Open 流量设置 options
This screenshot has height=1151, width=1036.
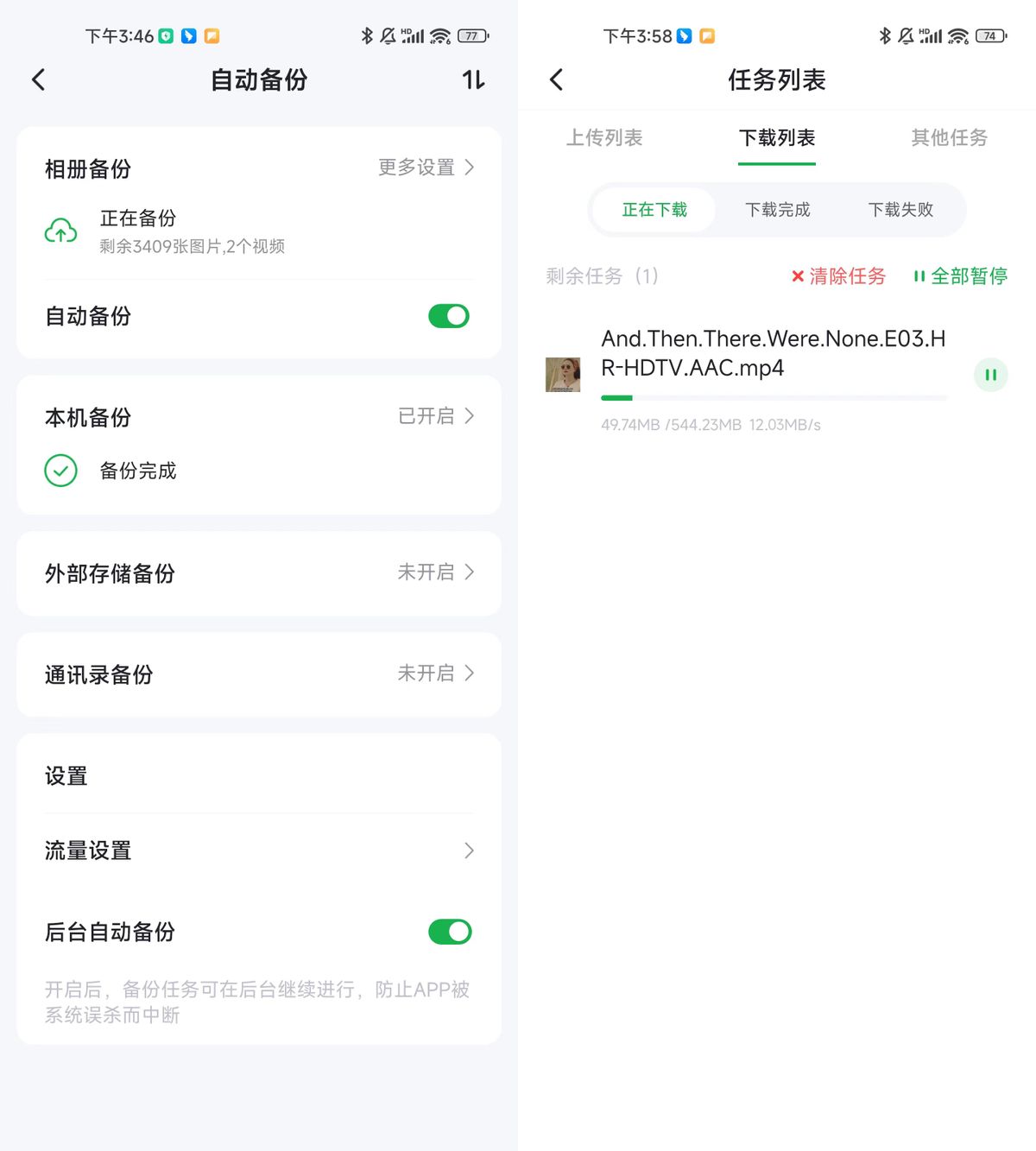tap(258, 851)
